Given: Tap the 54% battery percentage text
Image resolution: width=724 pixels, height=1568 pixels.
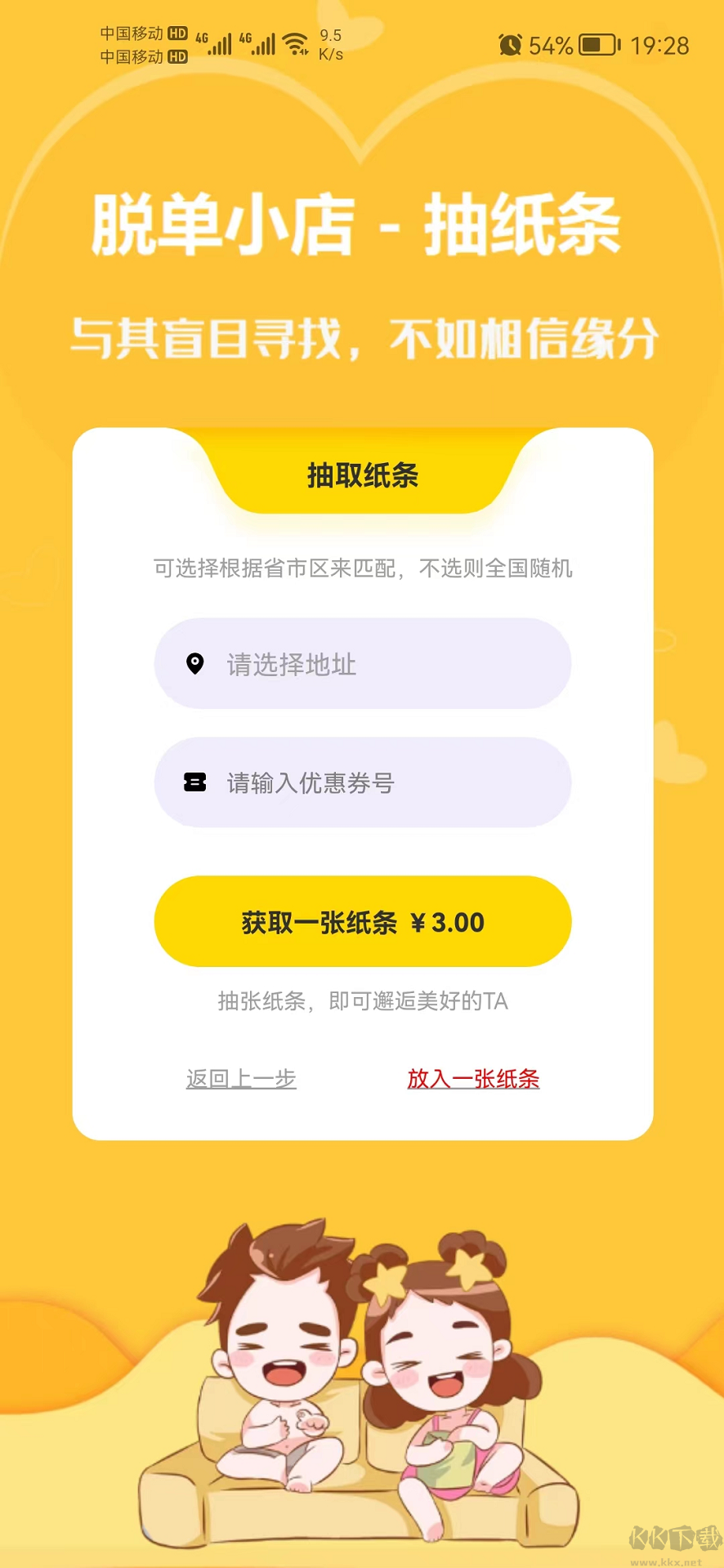Looking at the screenshot, I should click(551, 47).
